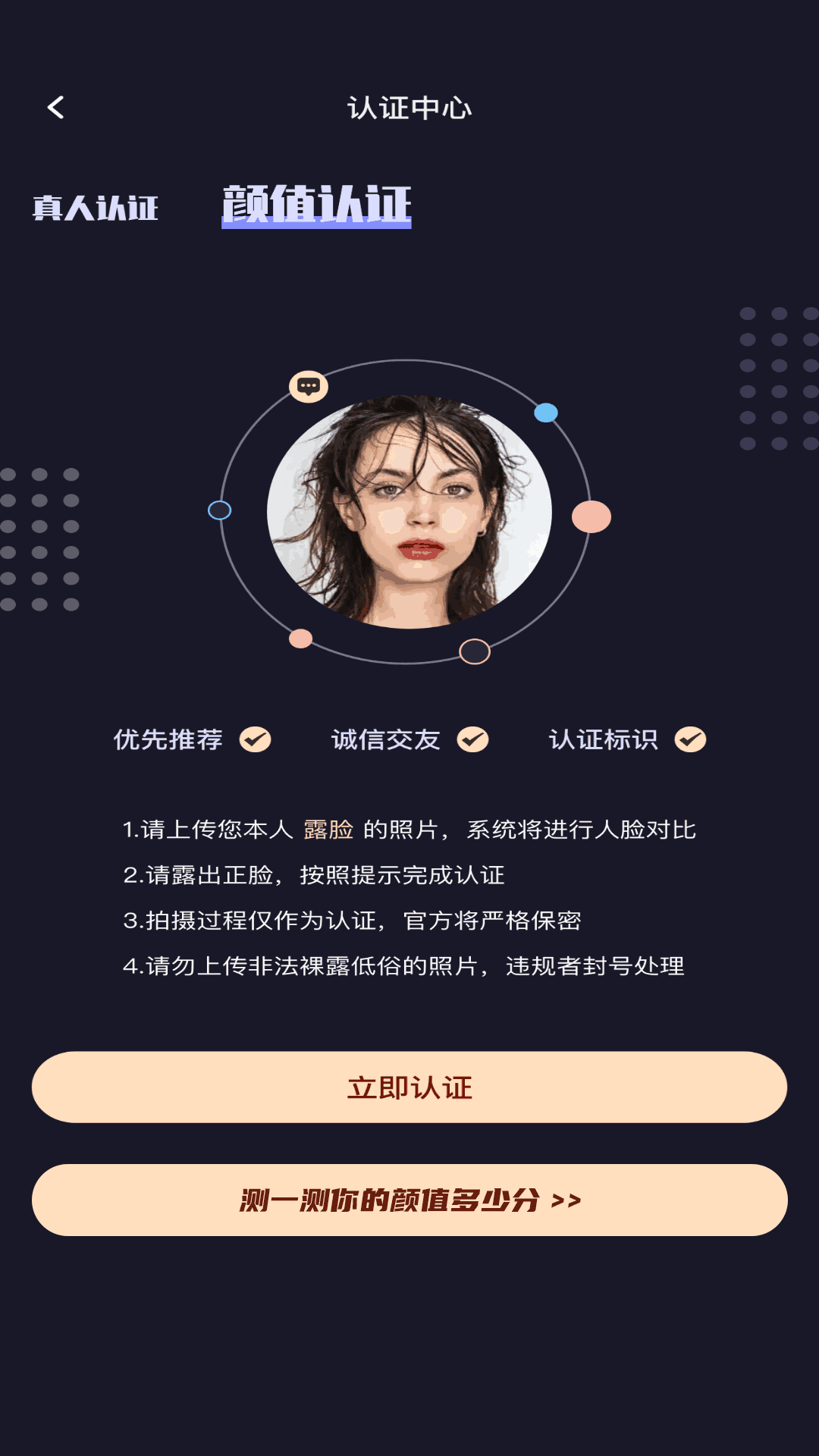Tap the 立即认证 button
819x1456 pixels.
point(409,1087)
